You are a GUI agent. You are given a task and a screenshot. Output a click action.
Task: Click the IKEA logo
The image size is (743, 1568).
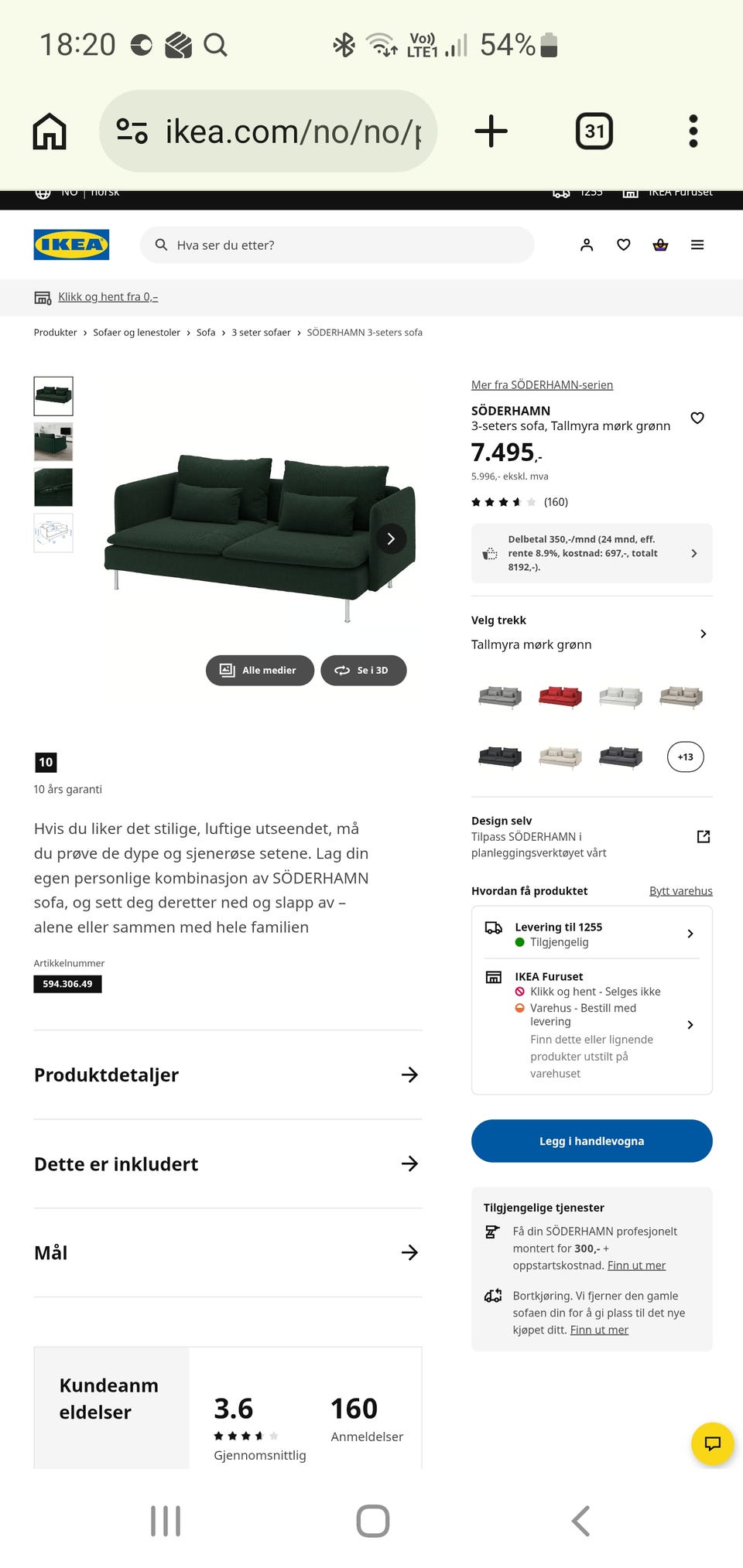pyautogui.click(x=71, y=244)
